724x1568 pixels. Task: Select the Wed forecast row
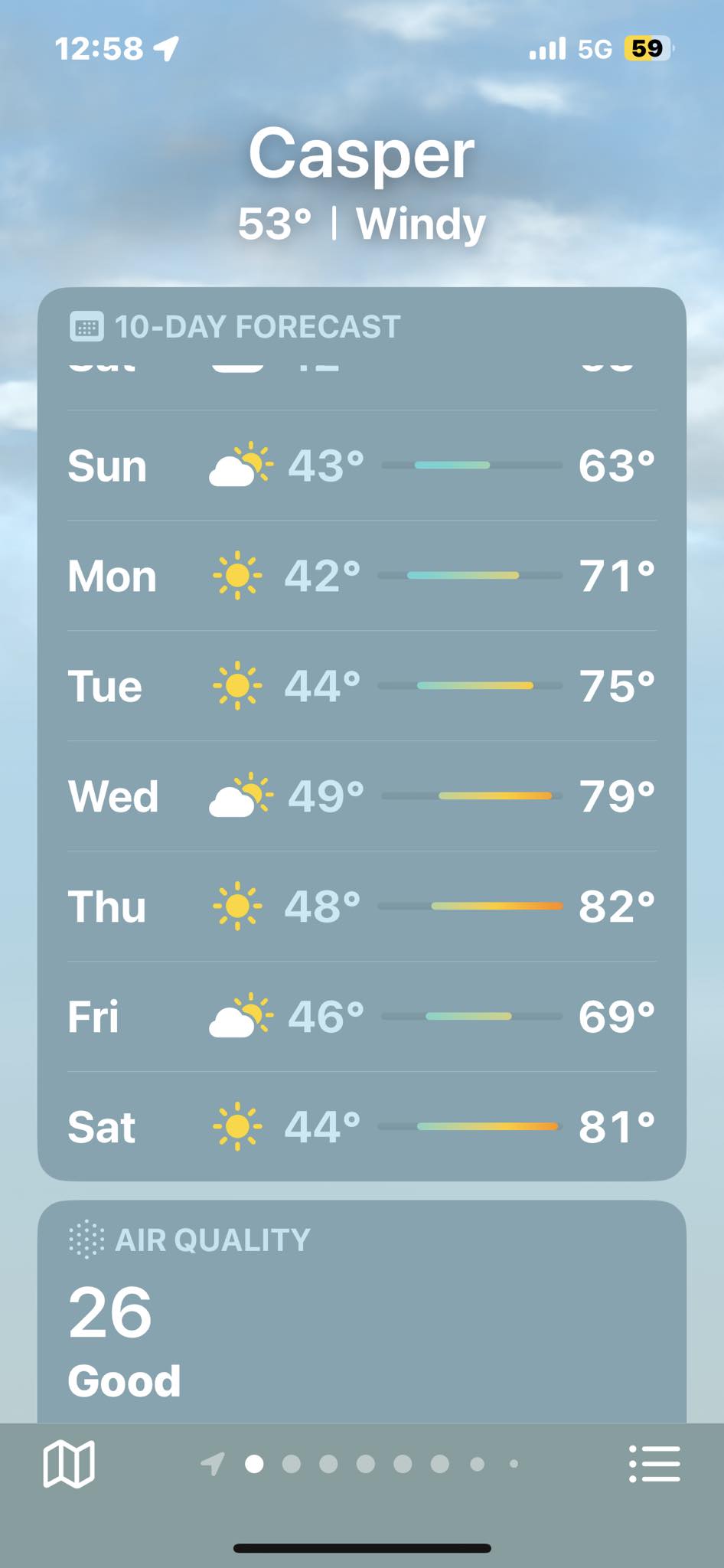click(x=361, y=796)
